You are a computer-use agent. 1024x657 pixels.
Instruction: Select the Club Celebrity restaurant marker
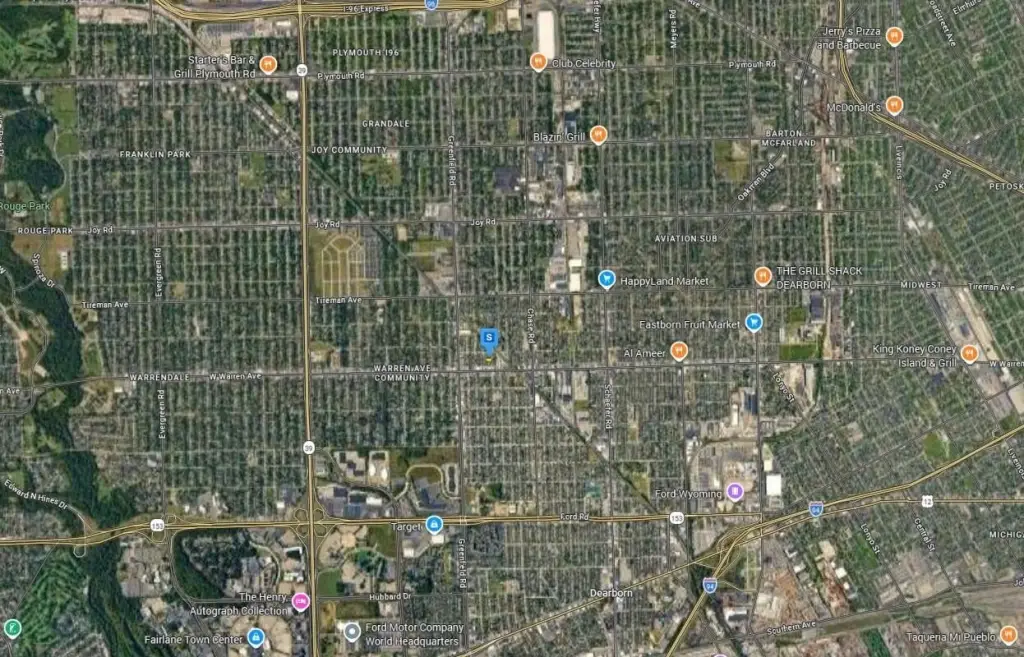[538, 63]
